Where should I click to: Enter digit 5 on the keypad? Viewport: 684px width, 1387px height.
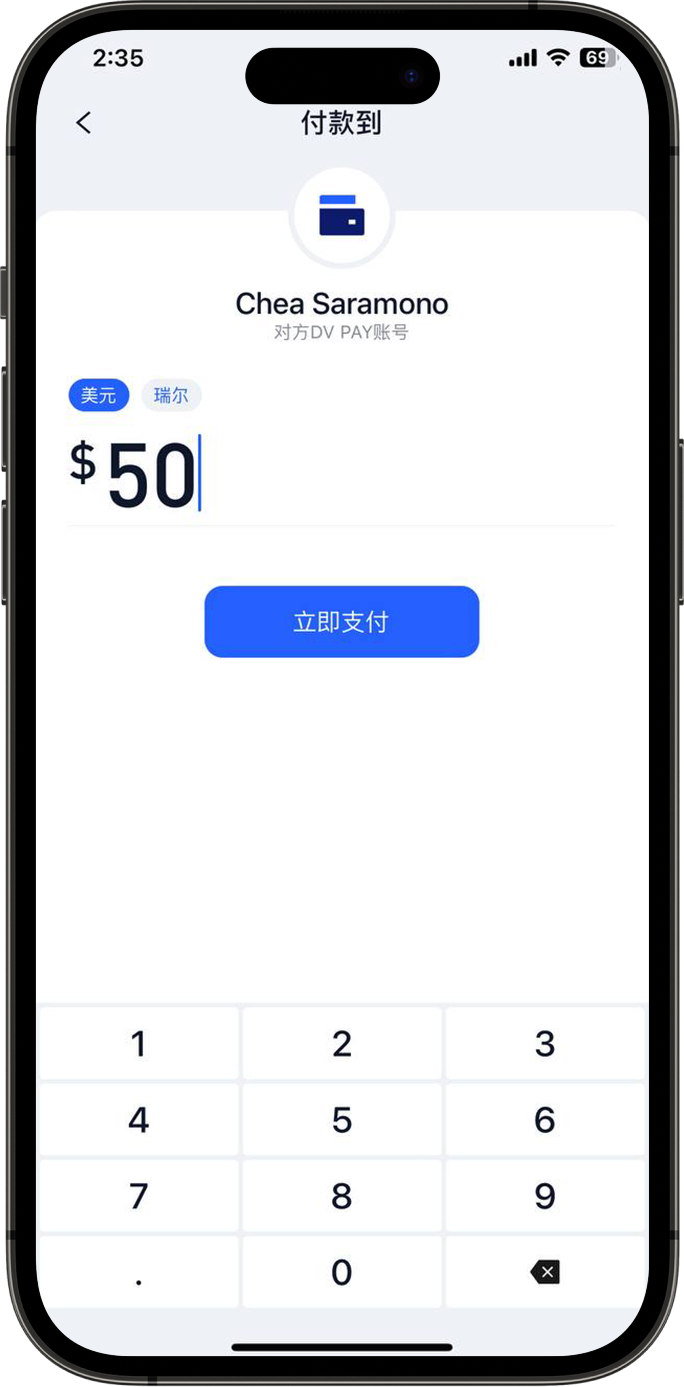coord(341,1120)
